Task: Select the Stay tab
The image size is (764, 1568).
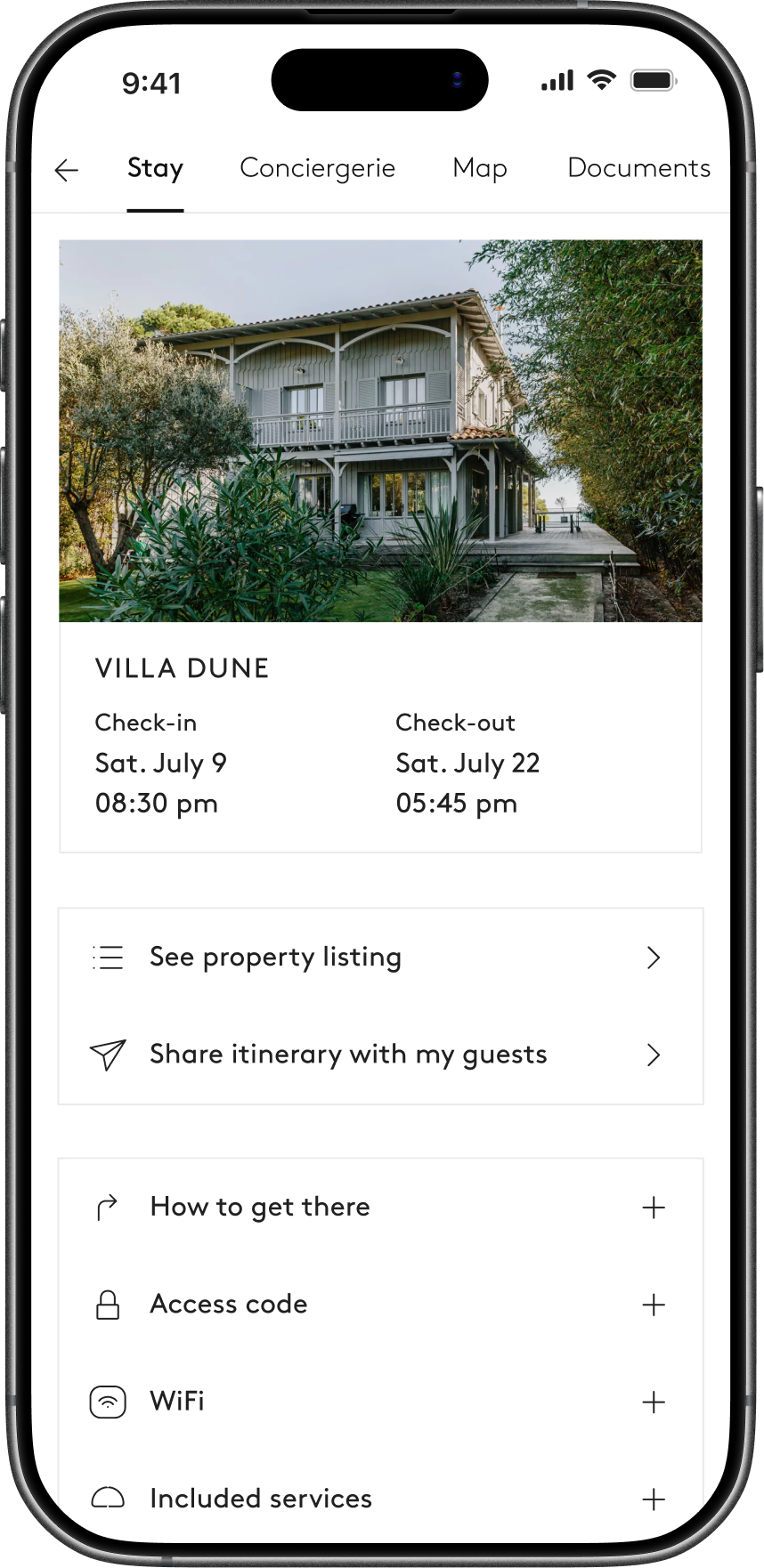Action: [x=155, y=168]
